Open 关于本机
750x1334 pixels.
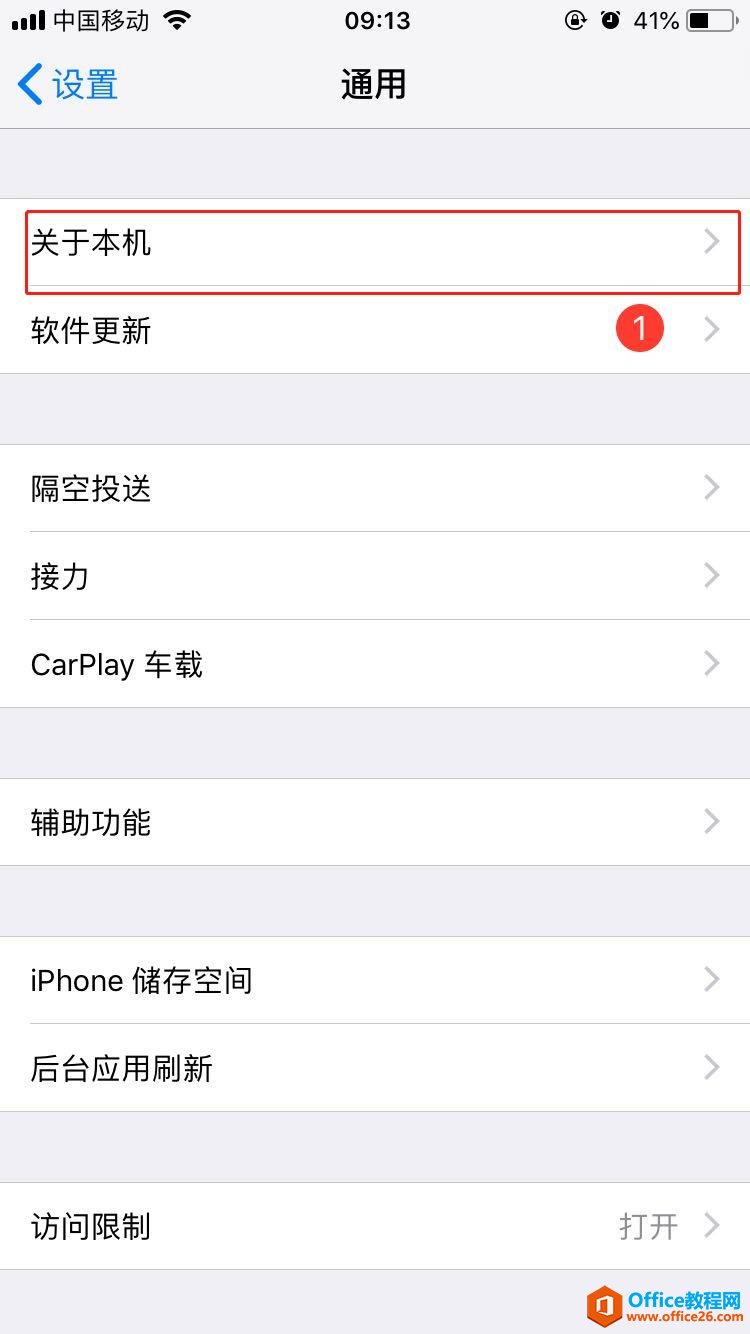[x=375, y=243]
